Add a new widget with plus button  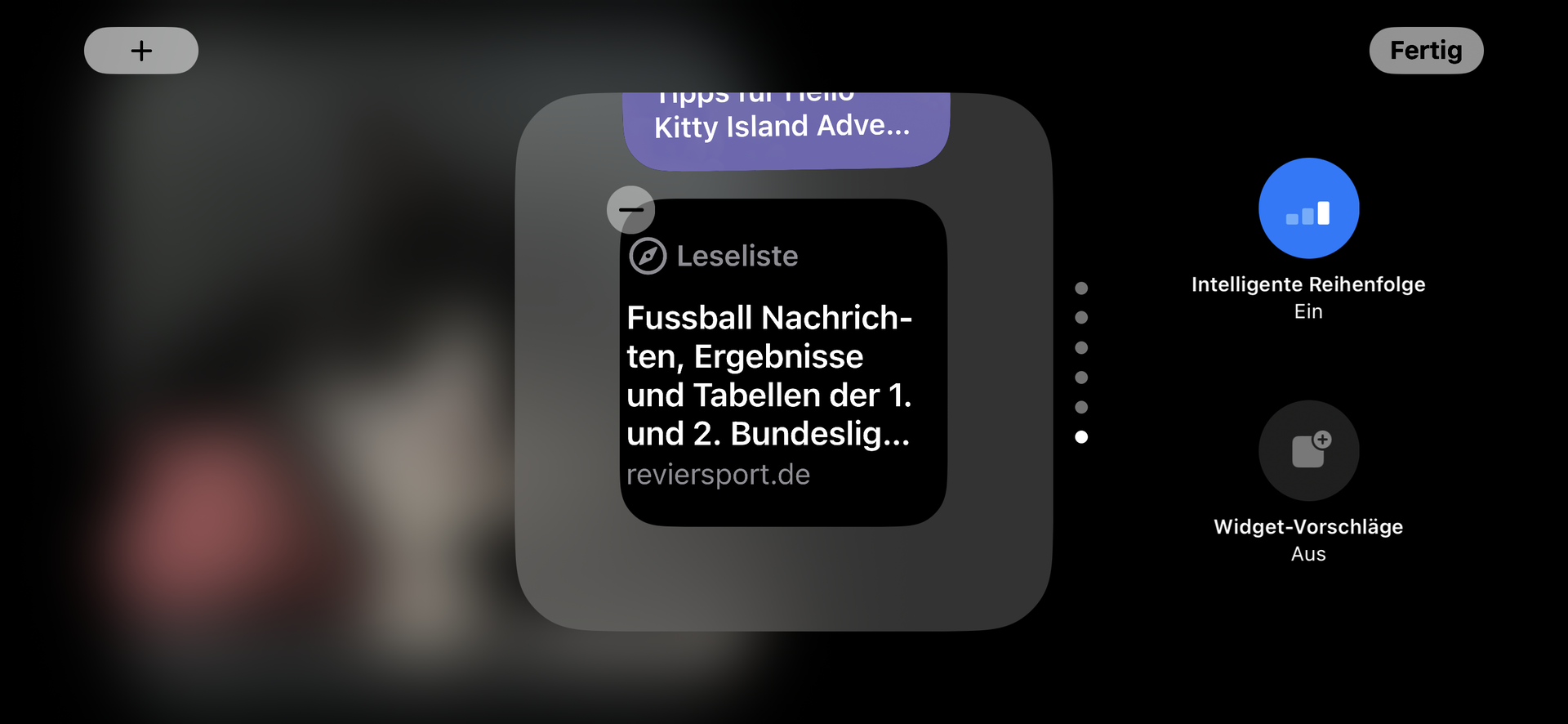pos(140,51)
